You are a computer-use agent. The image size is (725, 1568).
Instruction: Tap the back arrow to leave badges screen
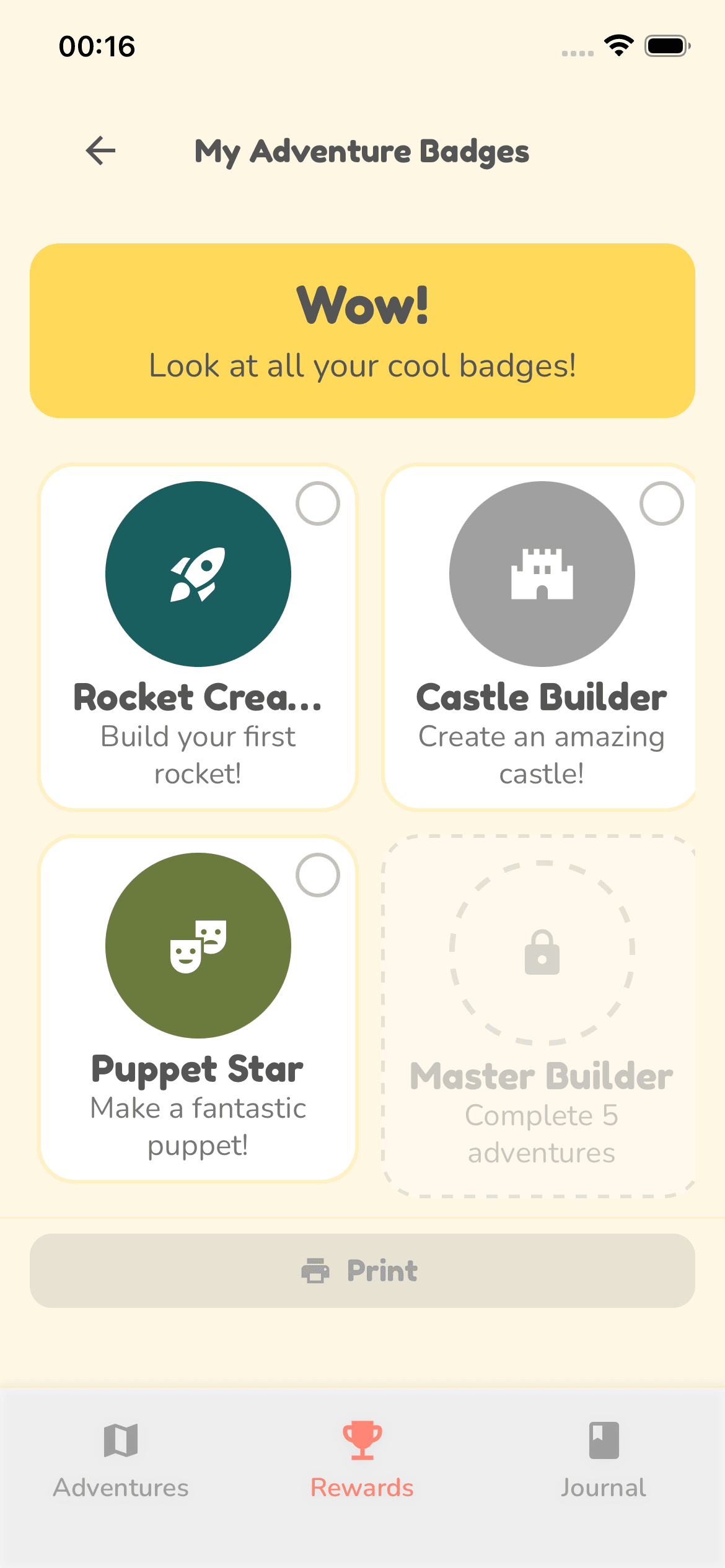pos(100,150)
